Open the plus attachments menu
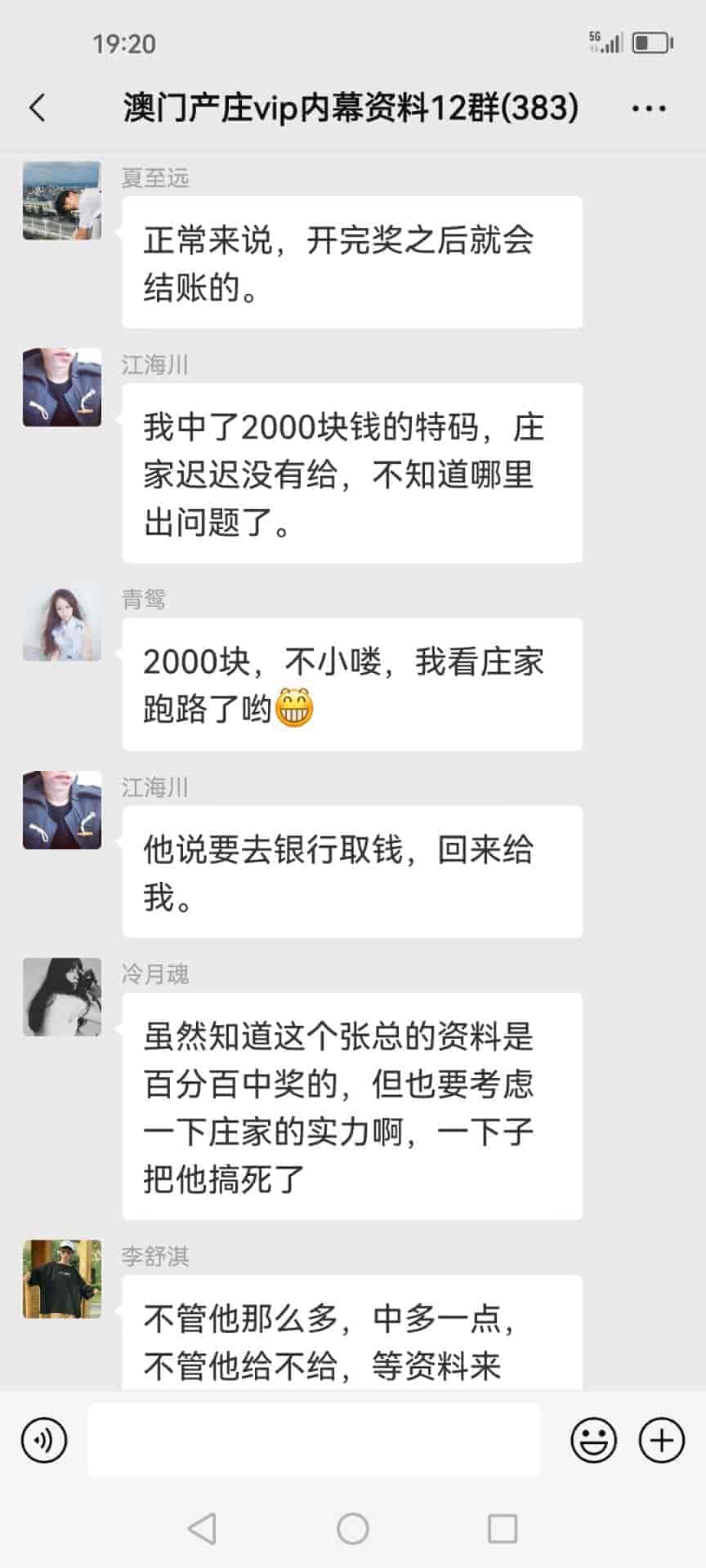 tap(661, 1440)
